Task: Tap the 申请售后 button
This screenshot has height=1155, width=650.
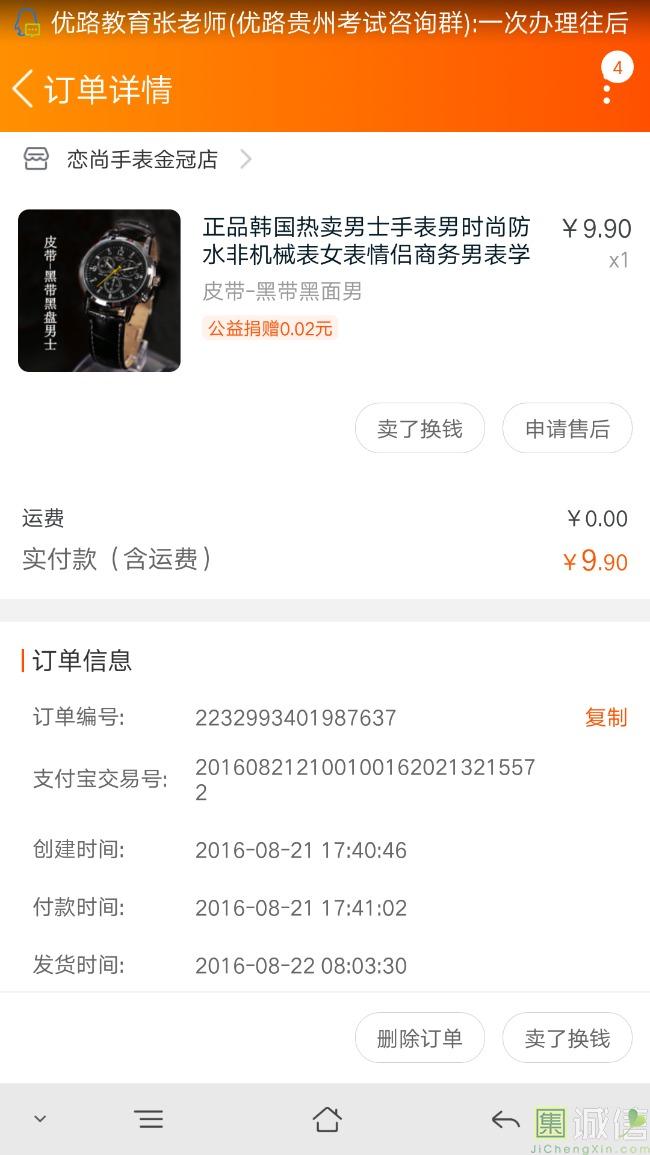Action: (x=567, y=429)
